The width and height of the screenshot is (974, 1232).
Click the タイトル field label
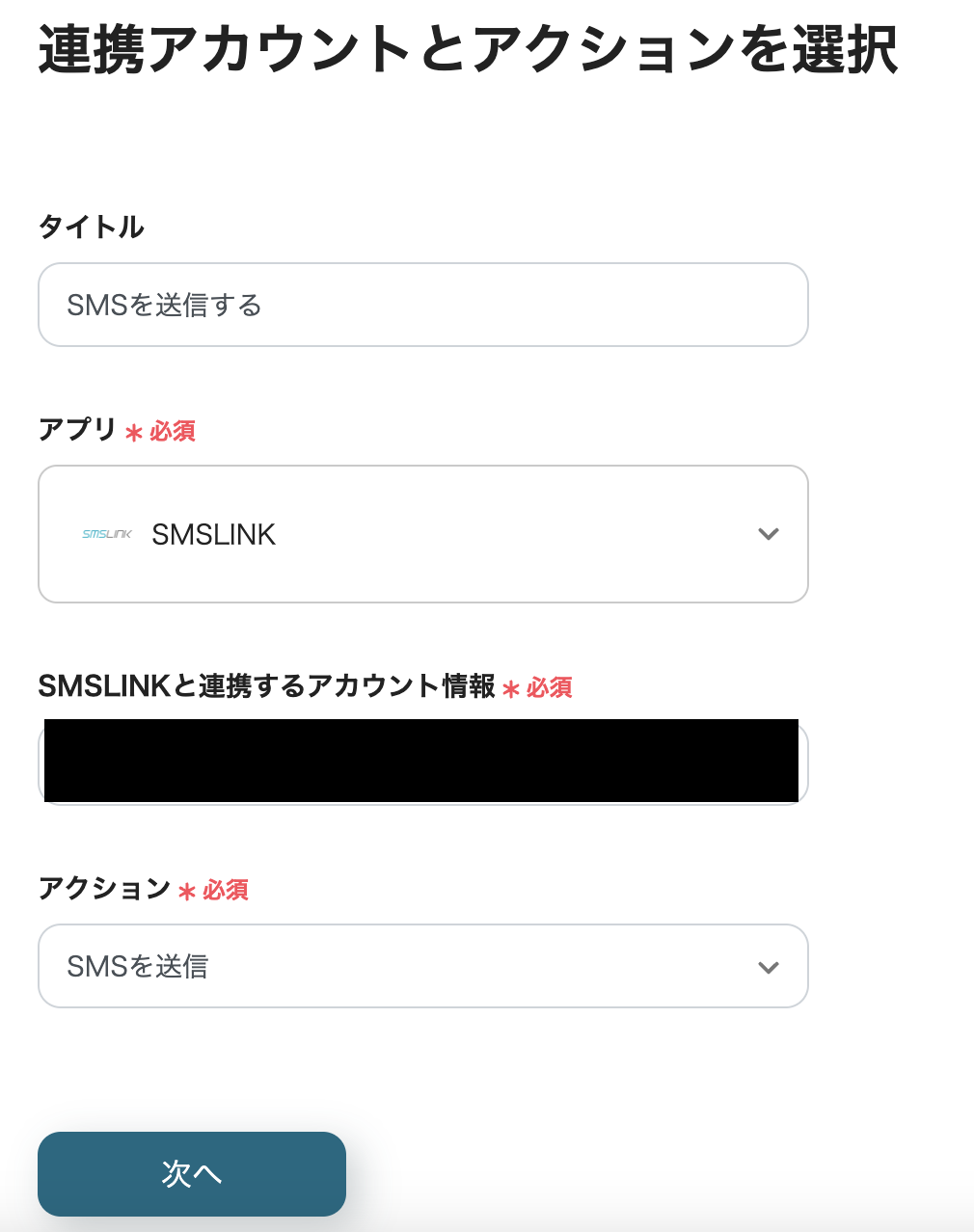pos(91,228)
